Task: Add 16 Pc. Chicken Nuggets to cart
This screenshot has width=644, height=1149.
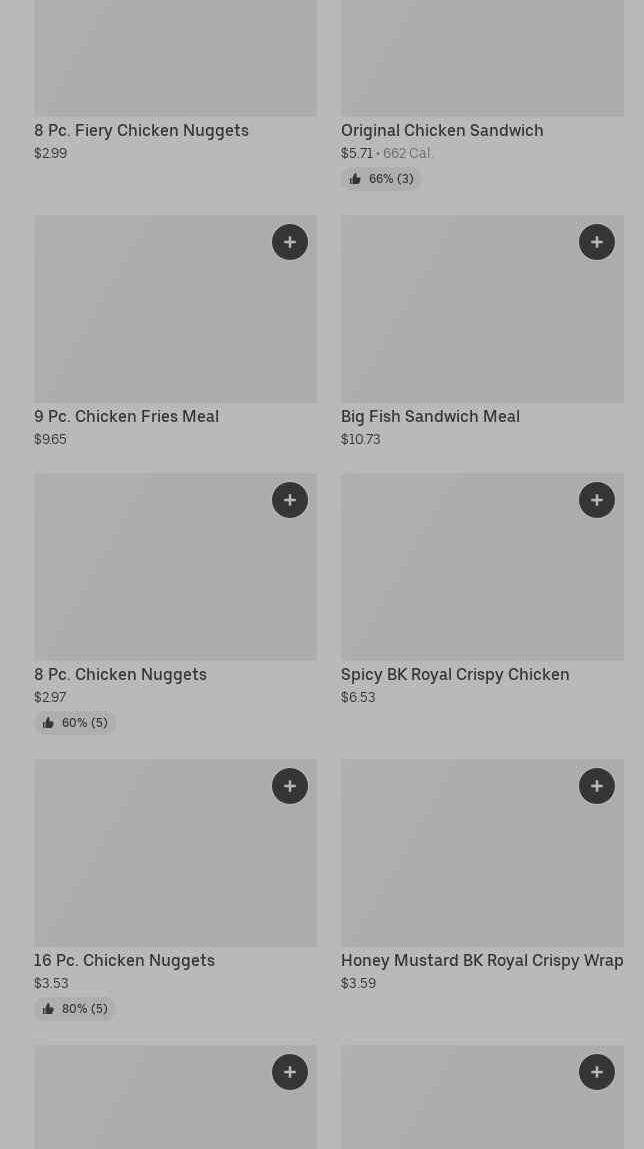Action: tap(290, 786)
